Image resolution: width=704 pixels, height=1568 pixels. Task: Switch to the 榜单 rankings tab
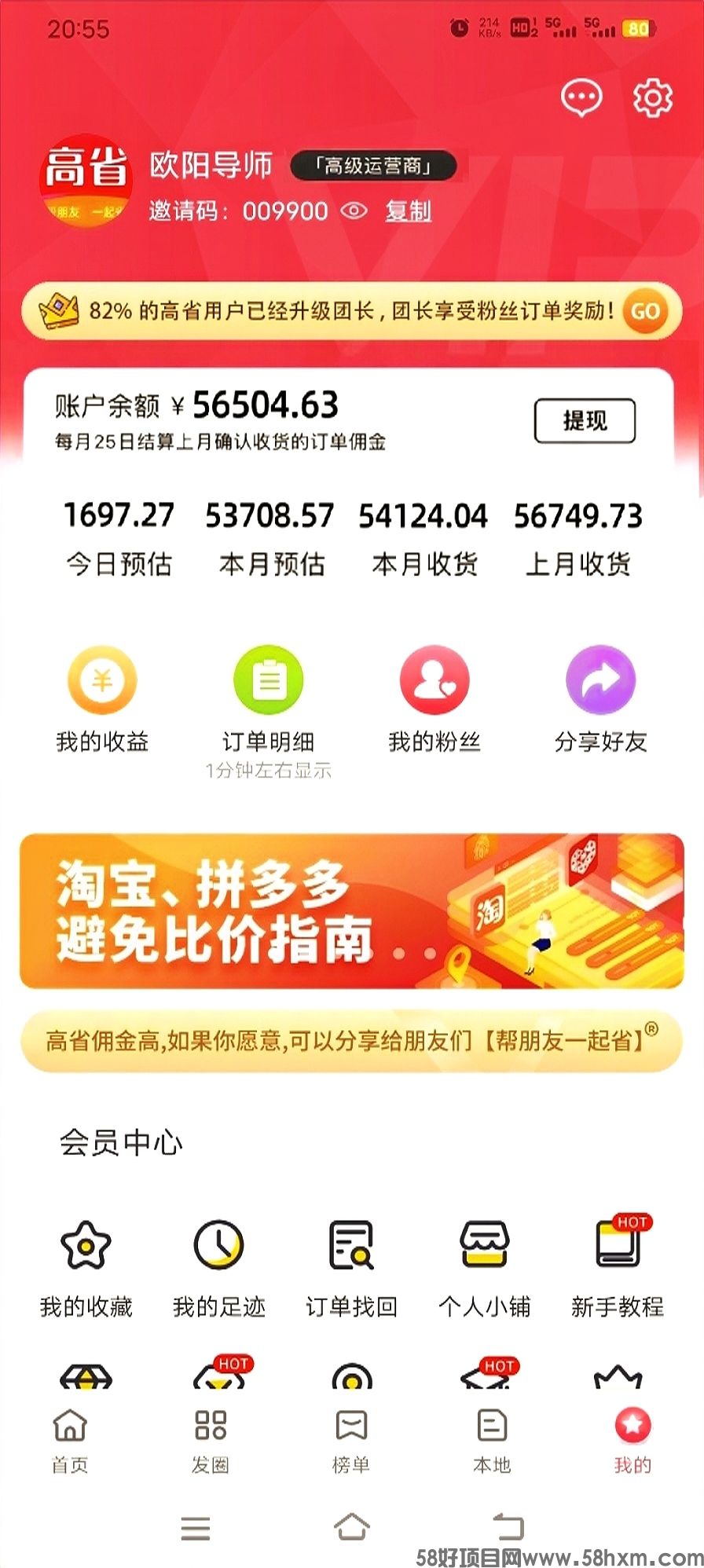(x=351, y=1441)
